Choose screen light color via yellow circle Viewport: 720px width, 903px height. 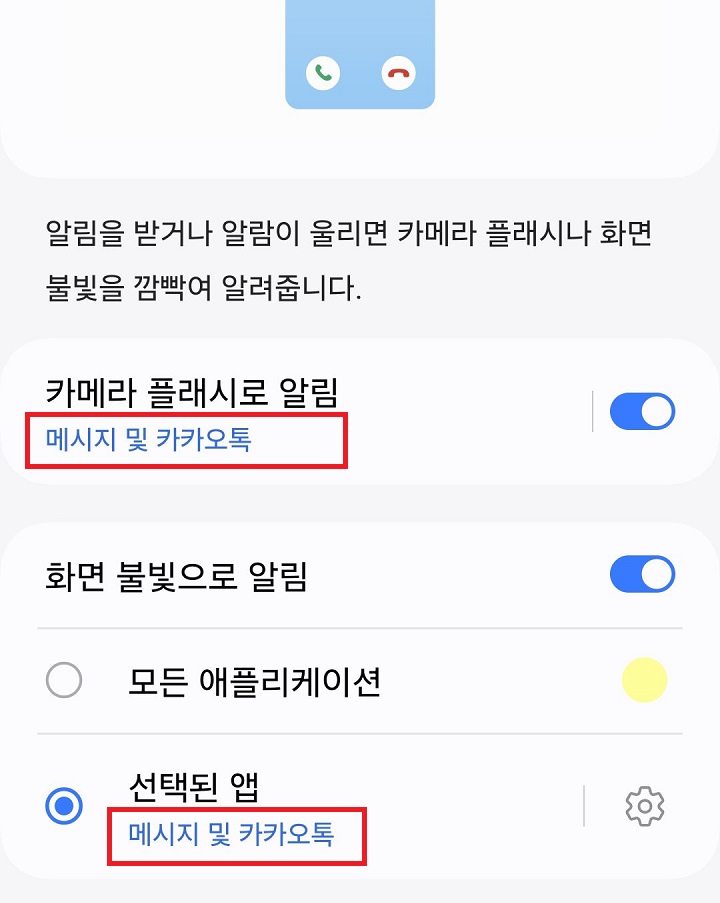645,679
